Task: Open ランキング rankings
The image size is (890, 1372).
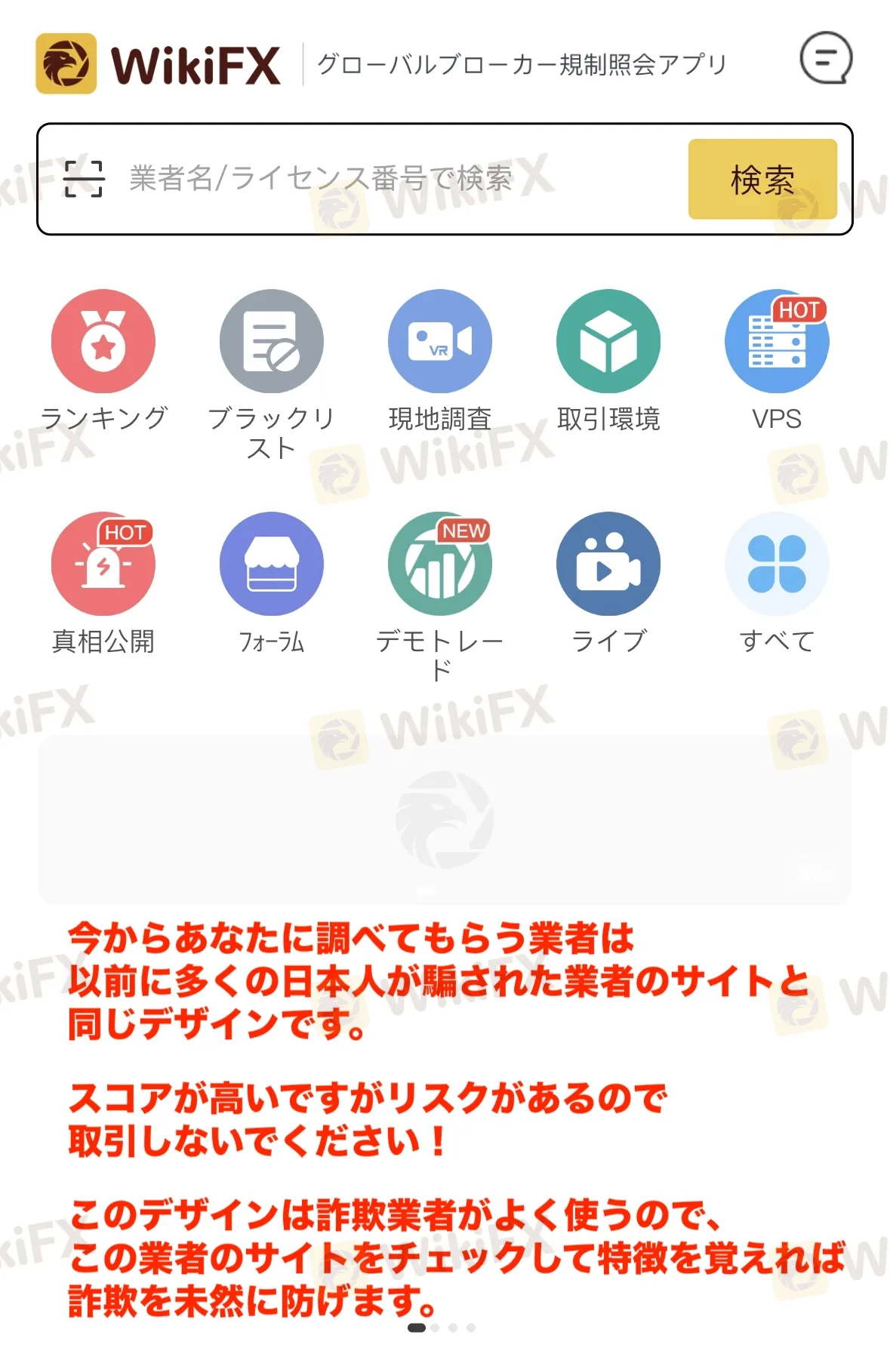Action: click(103, 342)
